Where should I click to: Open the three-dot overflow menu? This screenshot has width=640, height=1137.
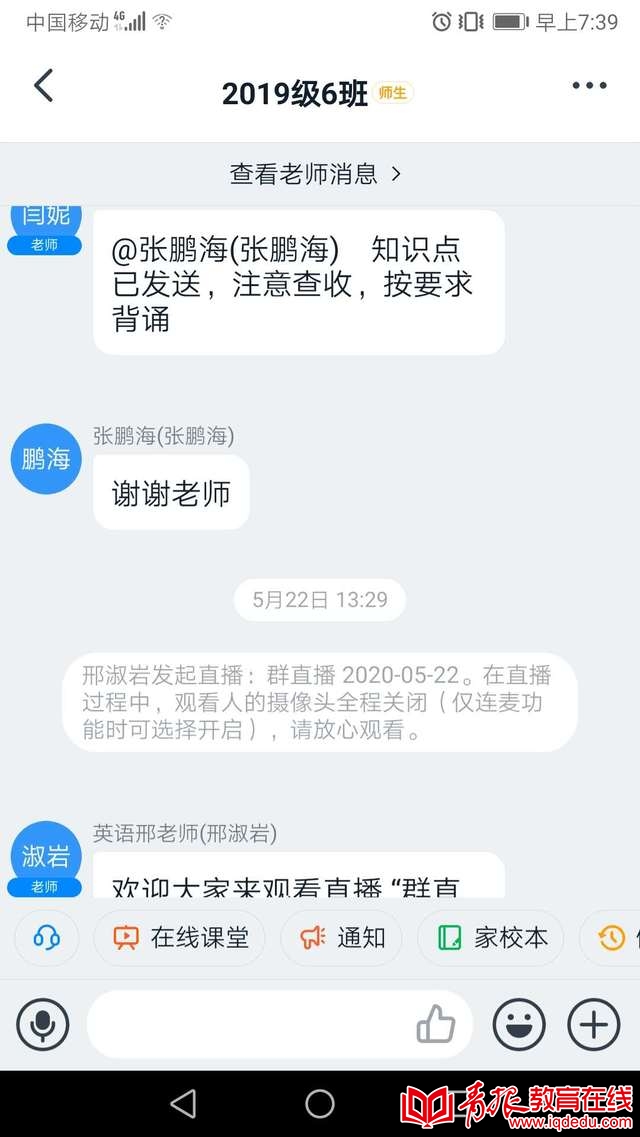coord(589,86)
